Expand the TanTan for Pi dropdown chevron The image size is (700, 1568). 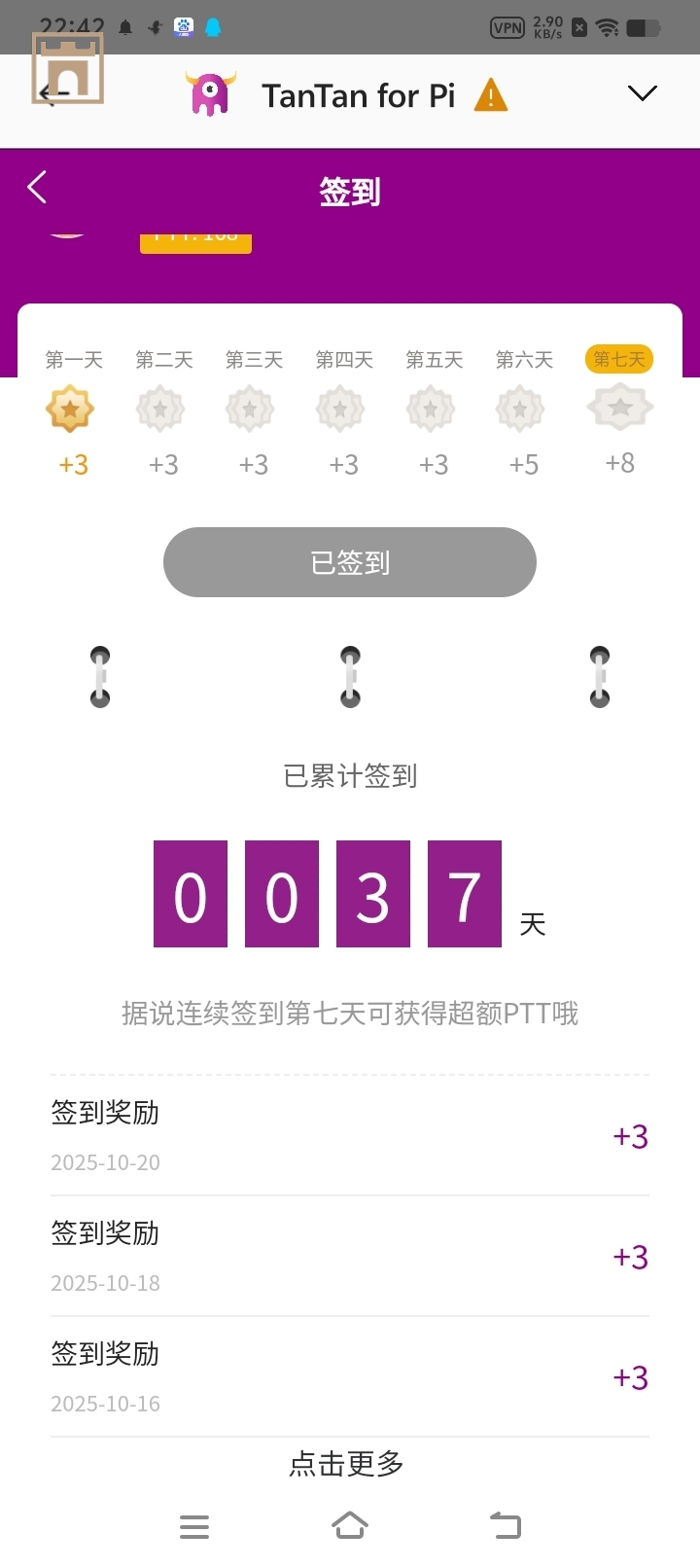(x=642, y=93)
